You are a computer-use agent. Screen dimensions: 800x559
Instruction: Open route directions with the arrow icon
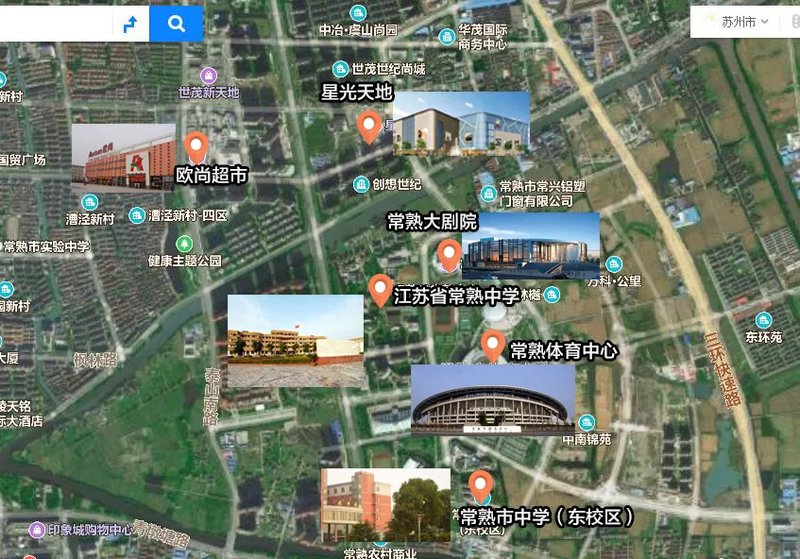(x=130, y=24)
